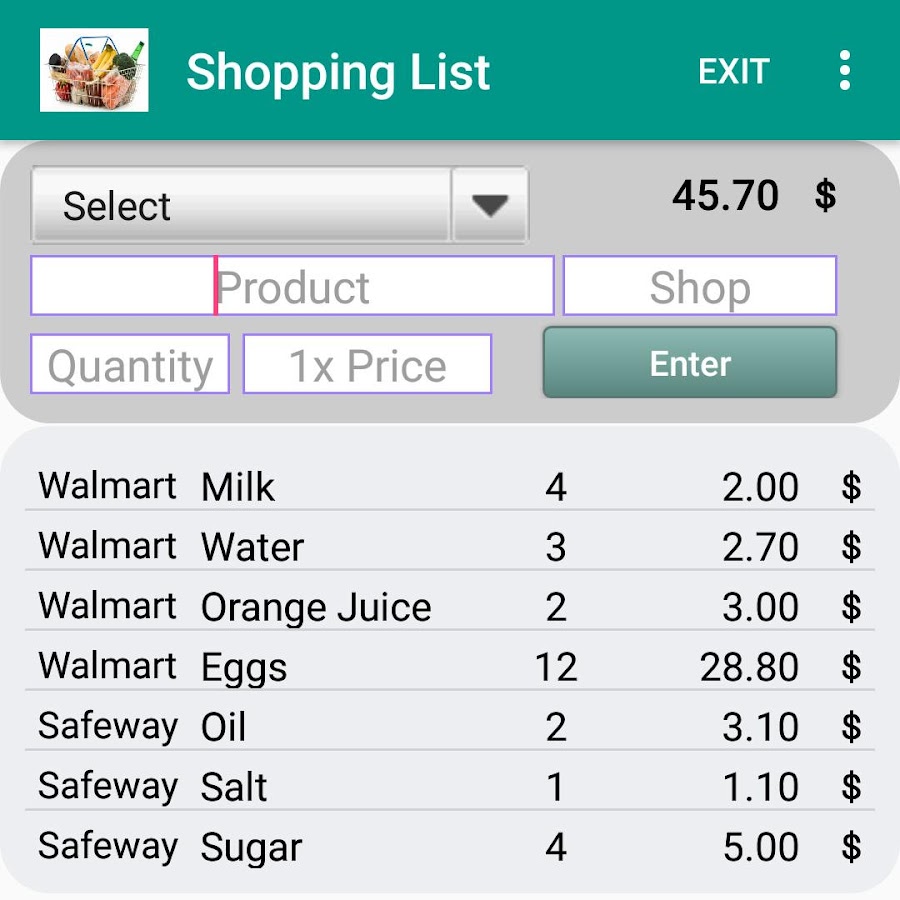900x900 pixels.
Task: Open the Walmart Milk entry
Action: [450, 487]
